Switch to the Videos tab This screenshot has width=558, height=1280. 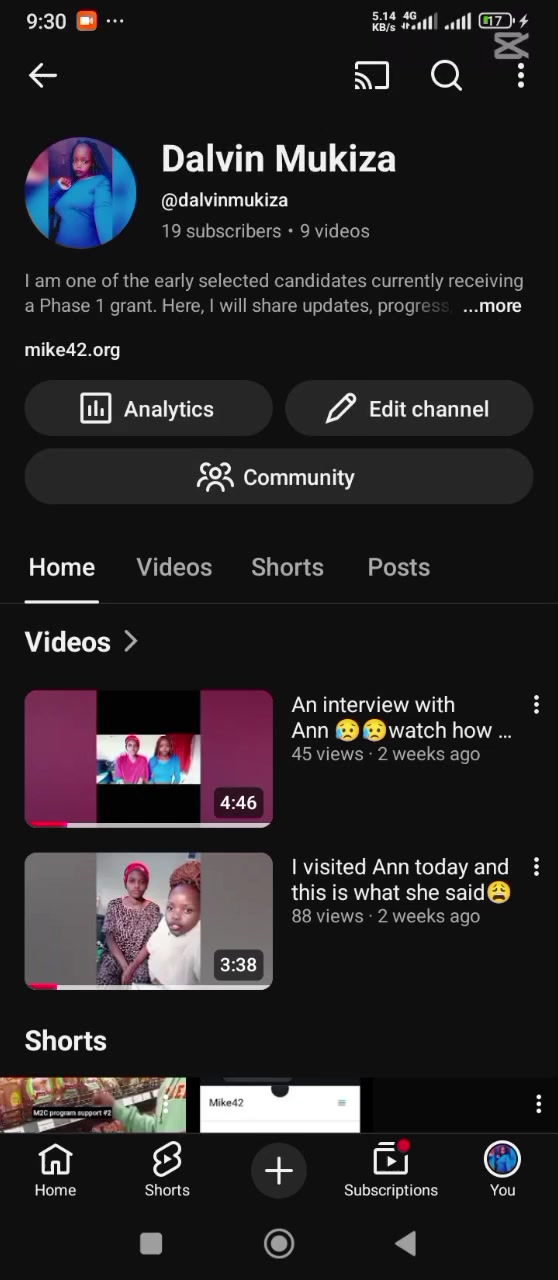click(x=174, y=567)
